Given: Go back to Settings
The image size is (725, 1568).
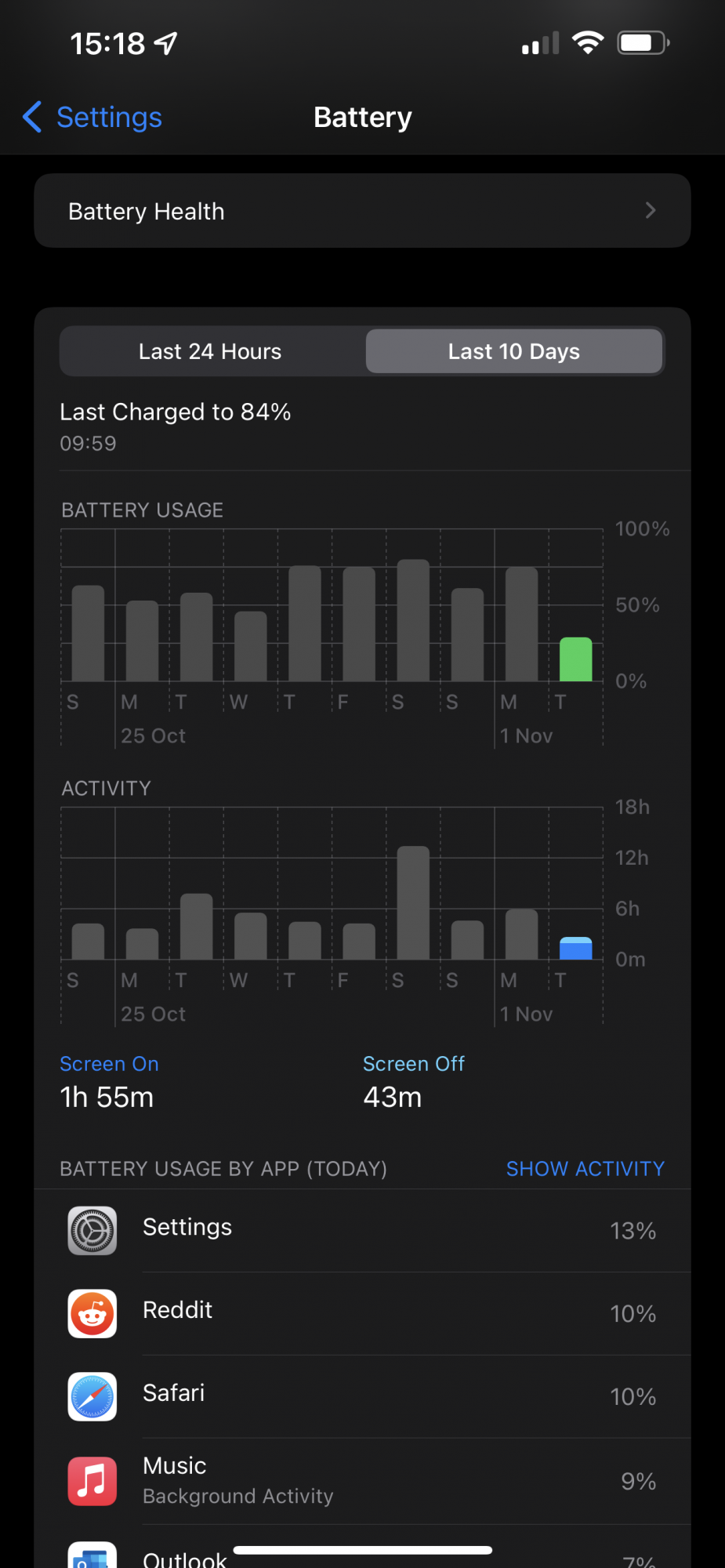Looking at the screenshot, I should 92,118.
